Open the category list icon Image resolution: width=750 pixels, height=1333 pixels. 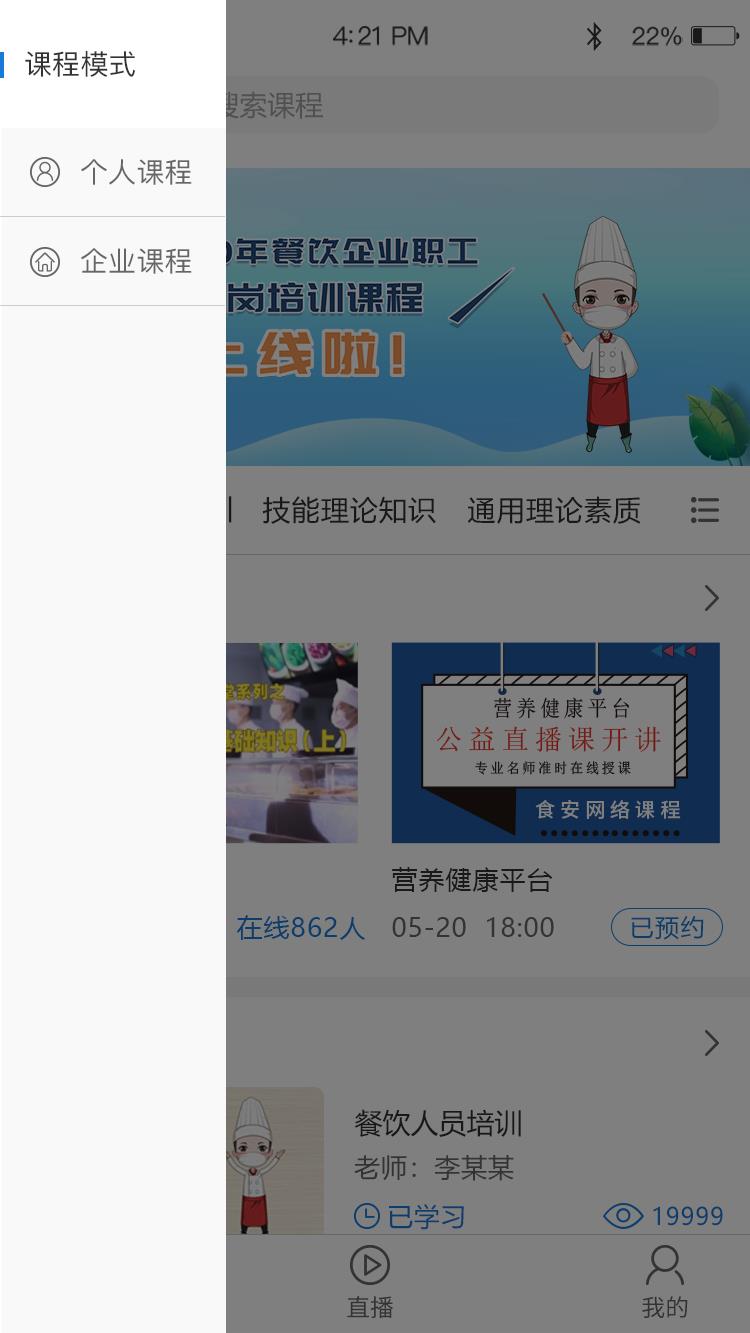[705, 511]
